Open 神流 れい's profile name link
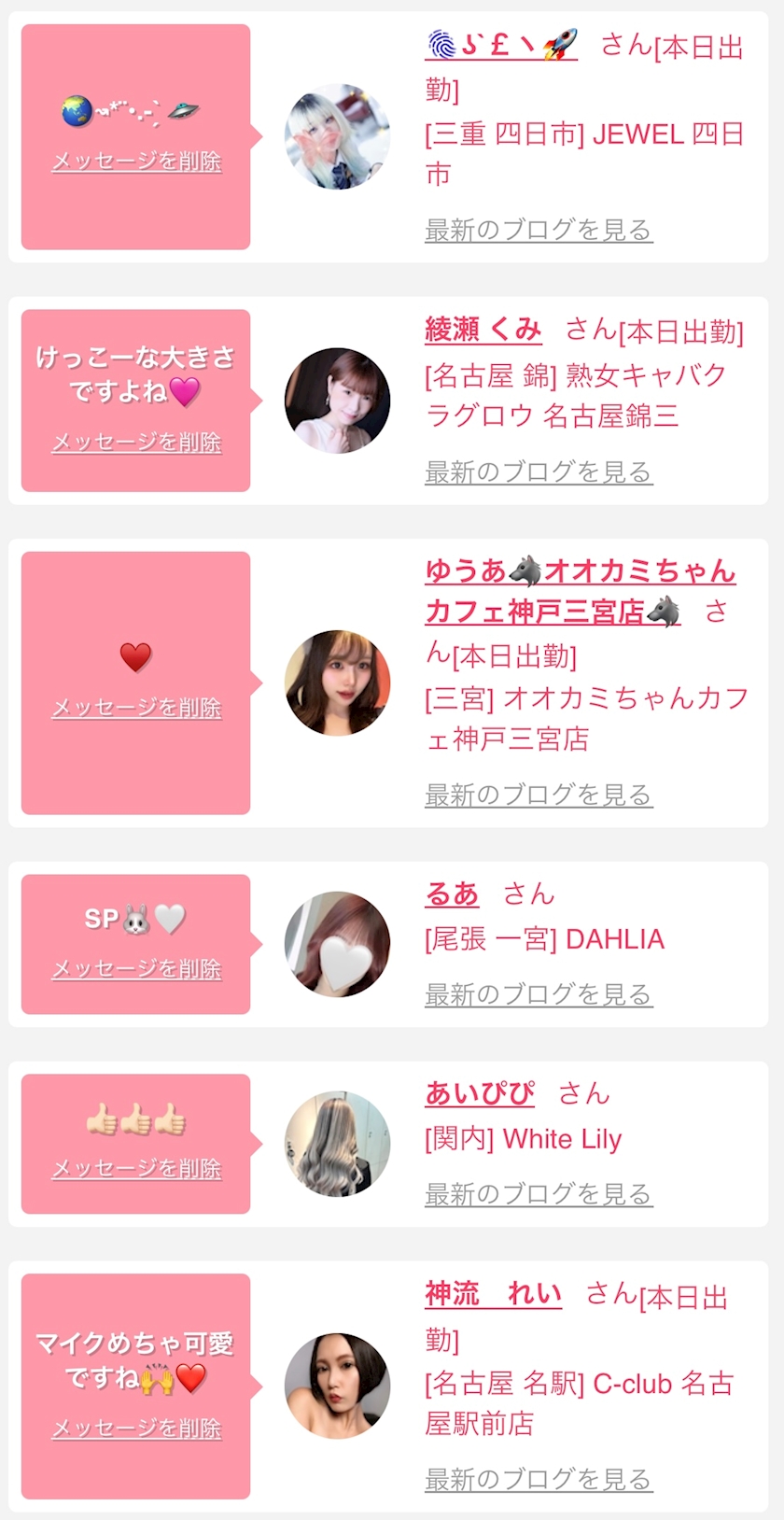The image size is (784, 1520). (493, 1294)
